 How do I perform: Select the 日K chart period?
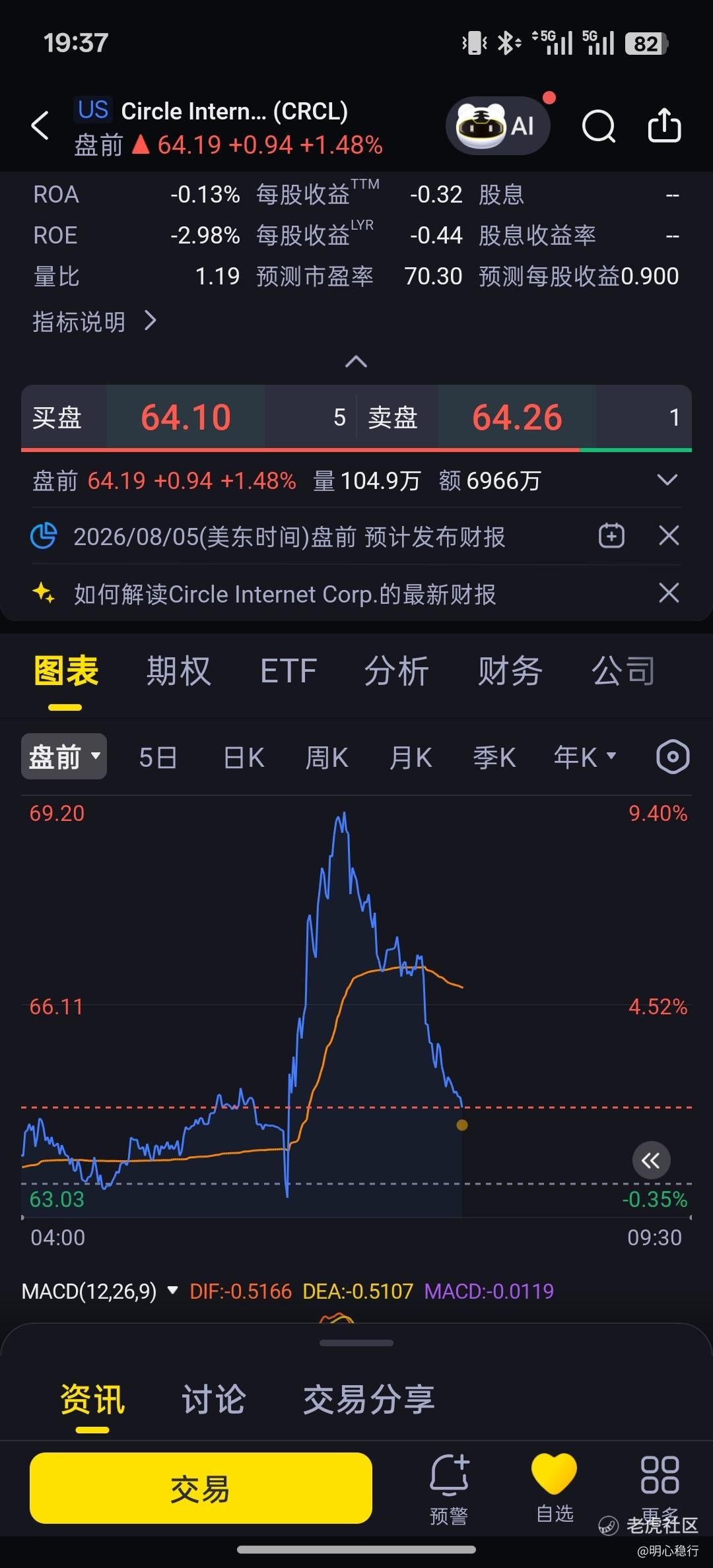[244, 758]
